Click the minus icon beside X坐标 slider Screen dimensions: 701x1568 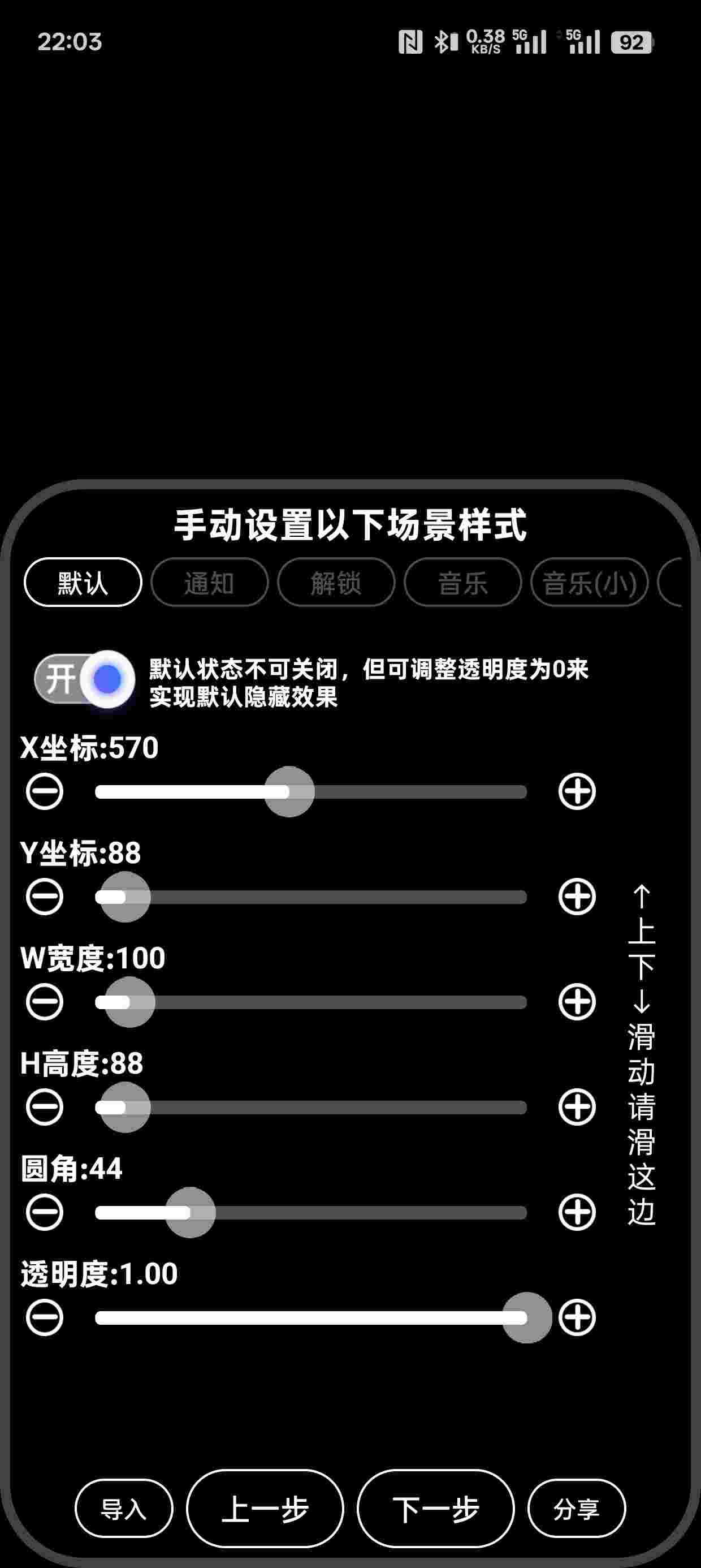click(44, 790)
